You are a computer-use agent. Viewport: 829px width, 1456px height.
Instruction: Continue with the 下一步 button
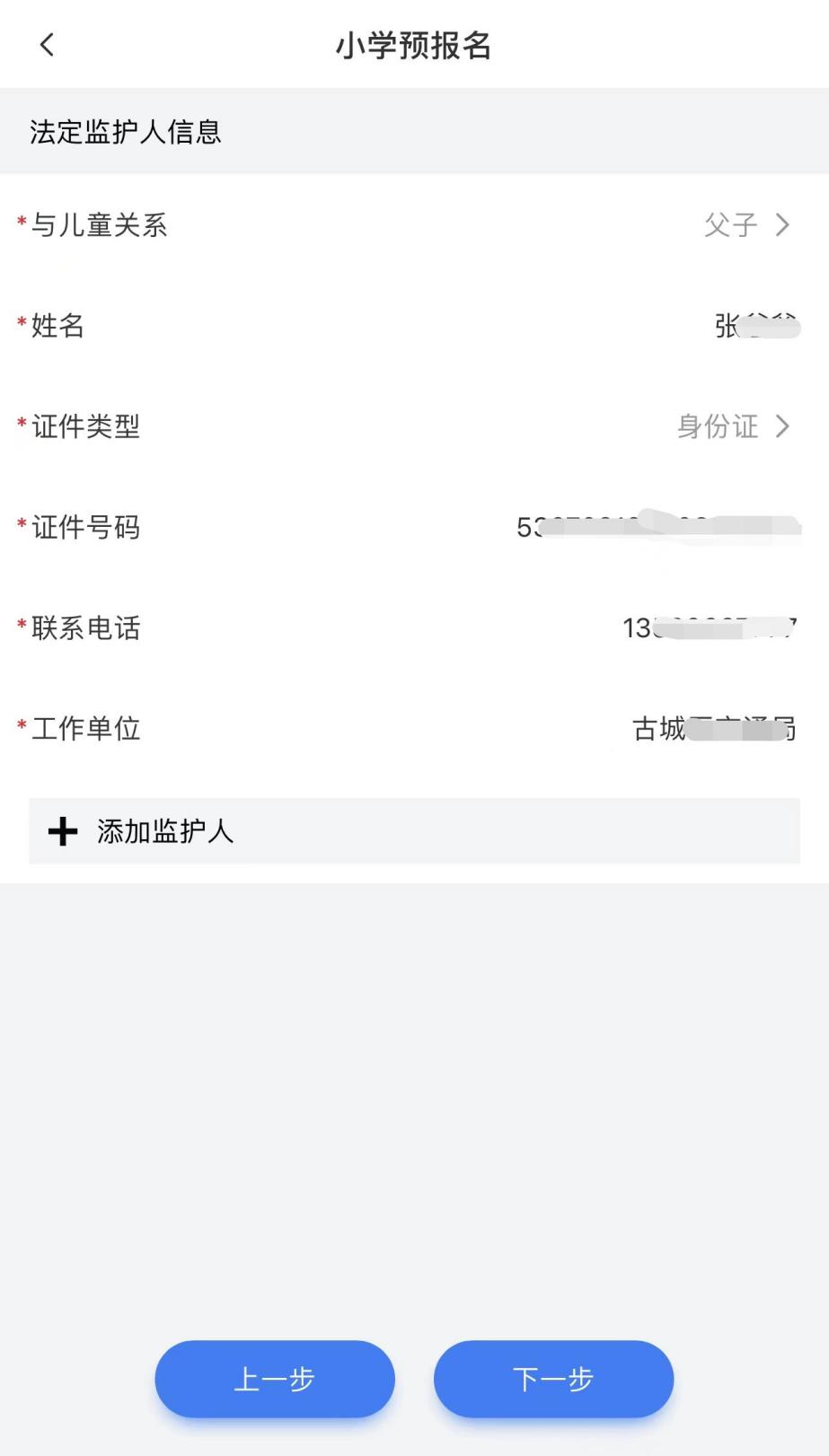click(x=553, y=1379)
